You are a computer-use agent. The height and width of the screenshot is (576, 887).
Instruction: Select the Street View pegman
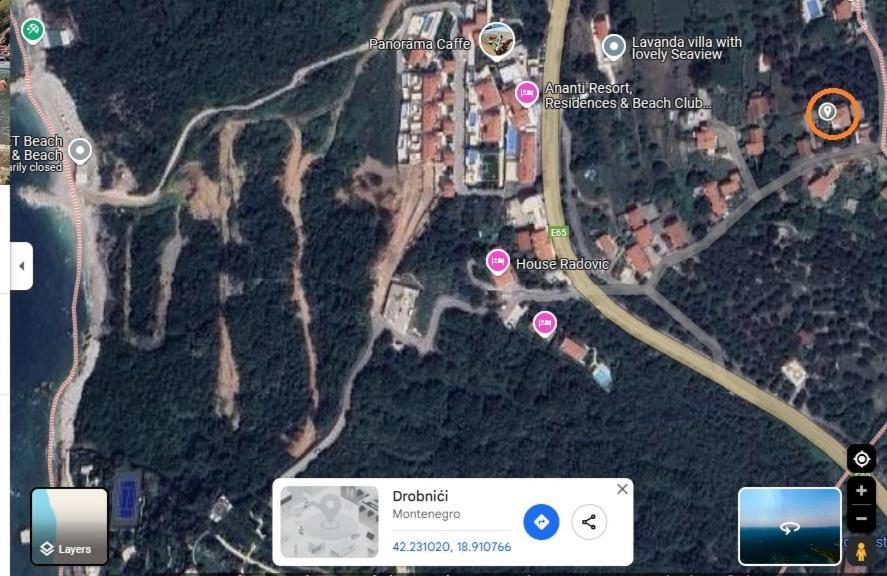tap(861, 551)
